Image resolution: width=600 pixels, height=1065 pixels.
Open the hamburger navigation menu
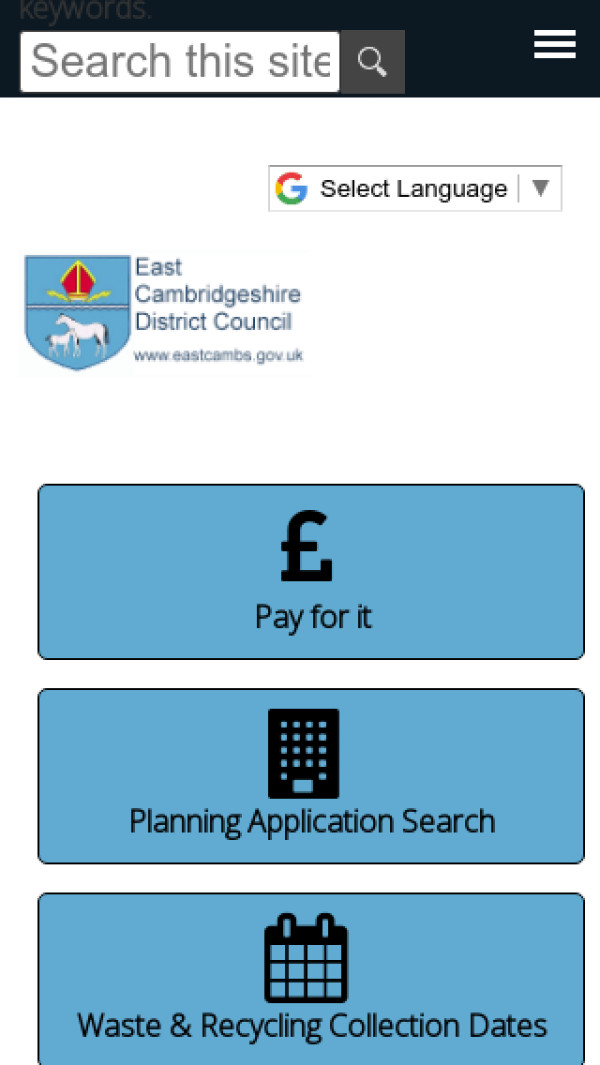click(x=554, y=44)
